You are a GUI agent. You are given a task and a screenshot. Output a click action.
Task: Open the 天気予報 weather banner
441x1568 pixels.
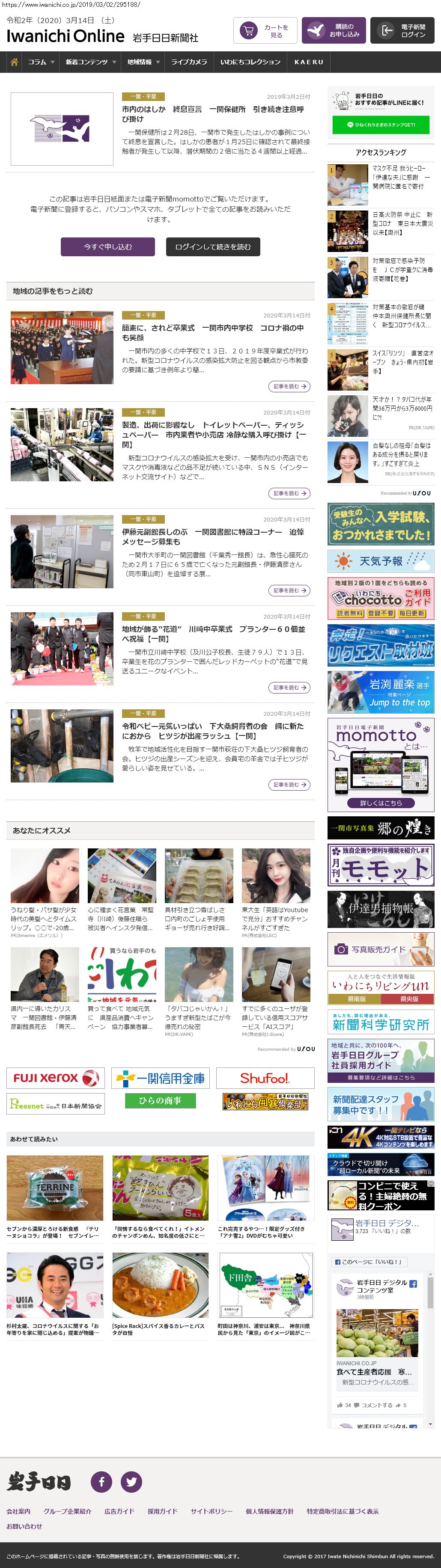[381, 560]
